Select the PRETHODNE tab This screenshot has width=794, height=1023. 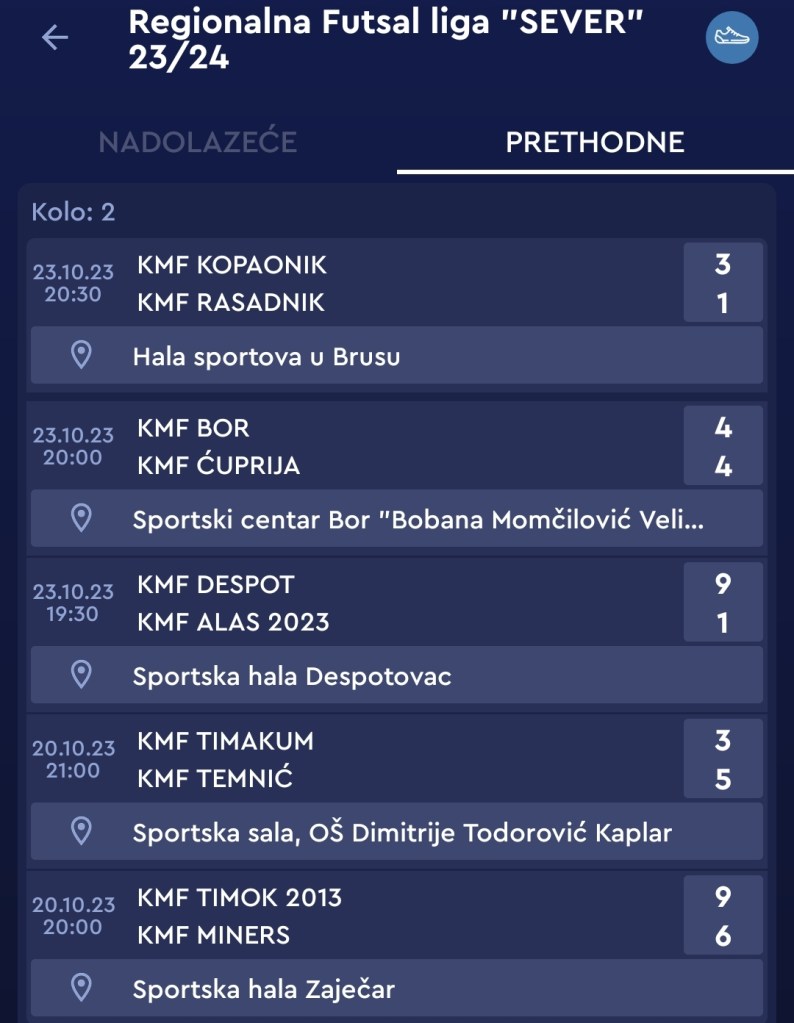pyautogui.click(x=594, y=142)
